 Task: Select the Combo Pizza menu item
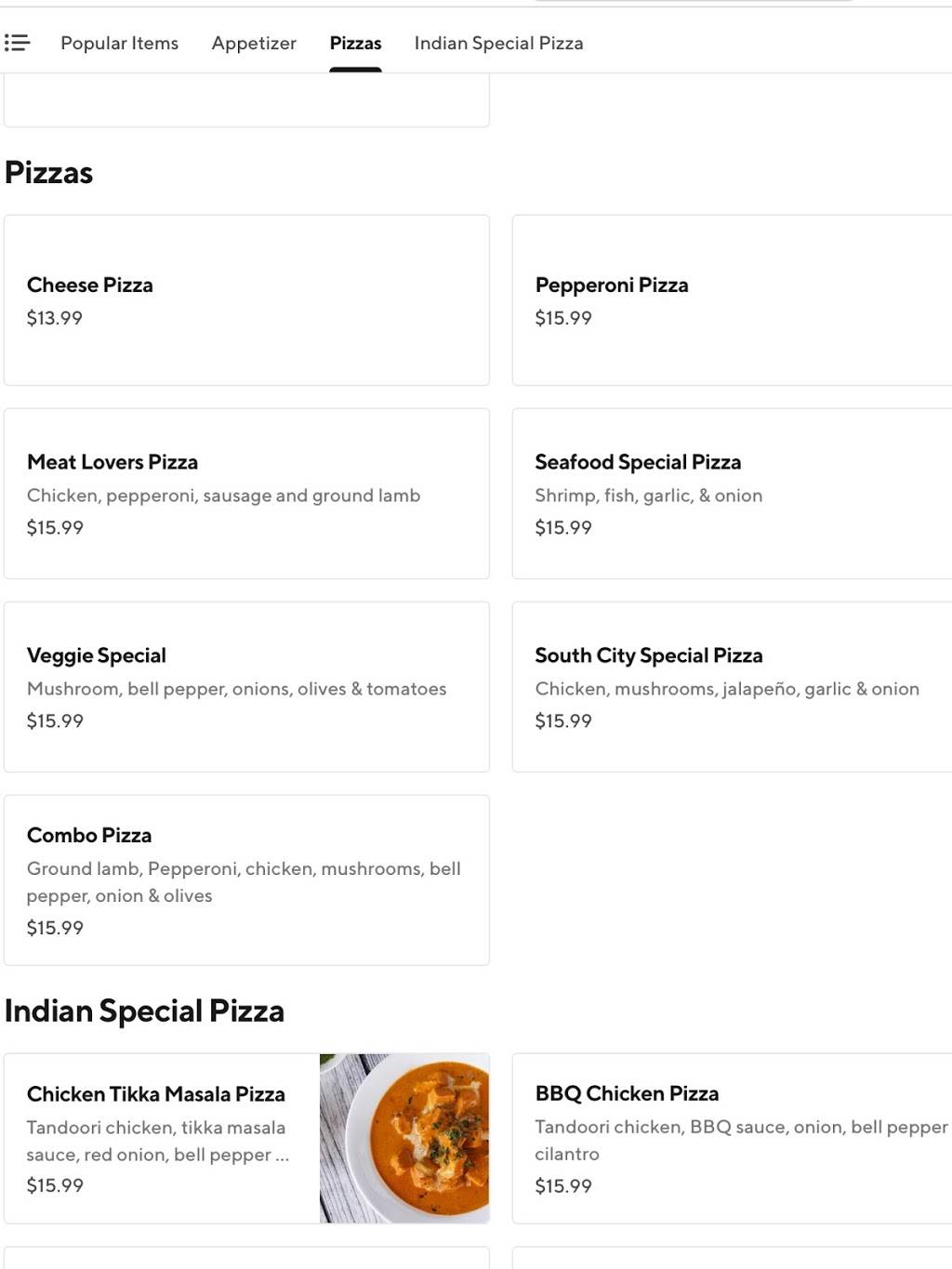click(246, 879)
